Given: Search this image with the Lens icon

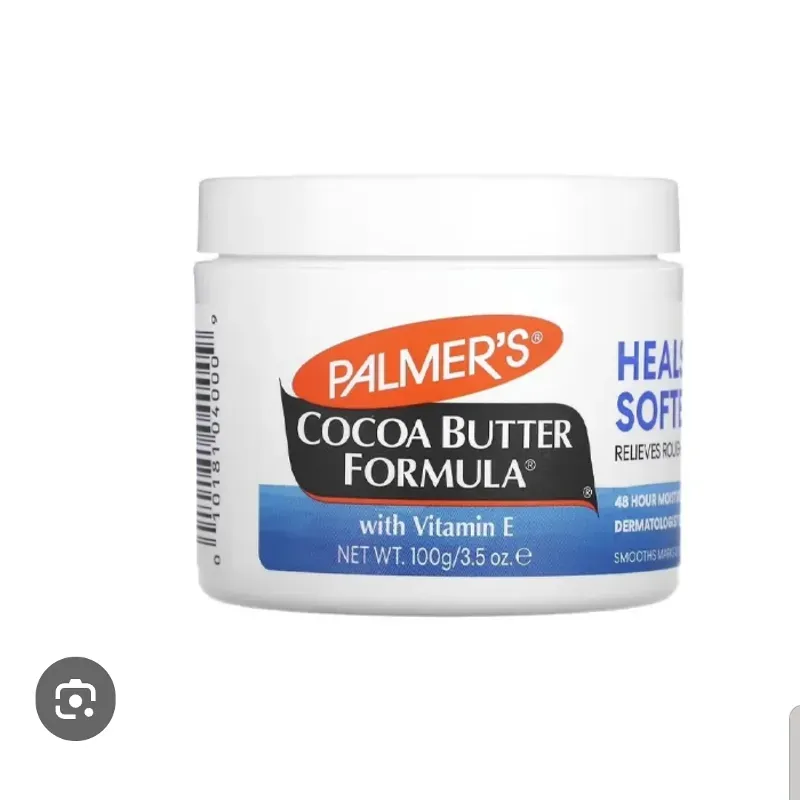Looking at the screenshot, I should tap(75, 699).
